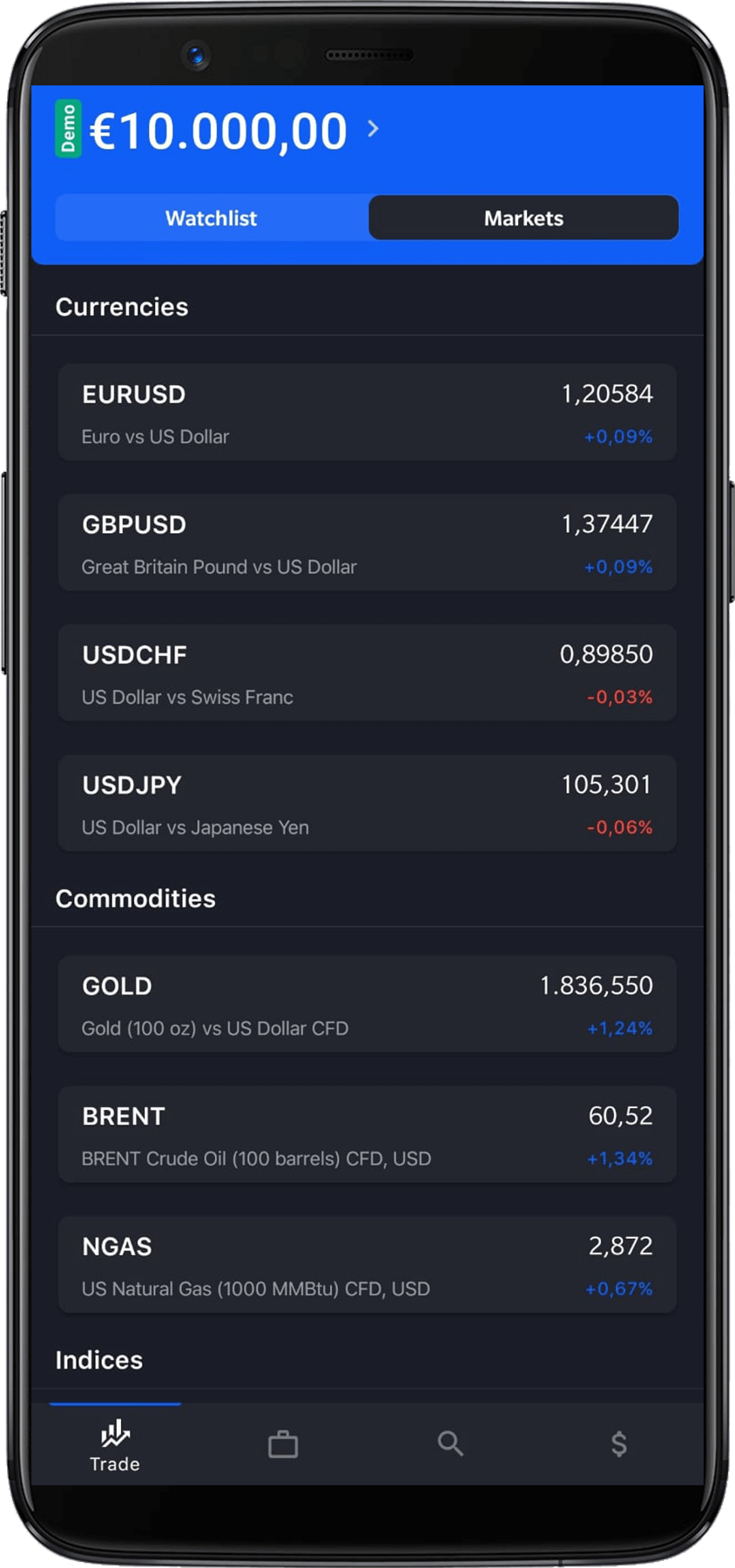The image size is (735, 1568).
Task: Switch to the Markets tab
Action: (523, 218)
